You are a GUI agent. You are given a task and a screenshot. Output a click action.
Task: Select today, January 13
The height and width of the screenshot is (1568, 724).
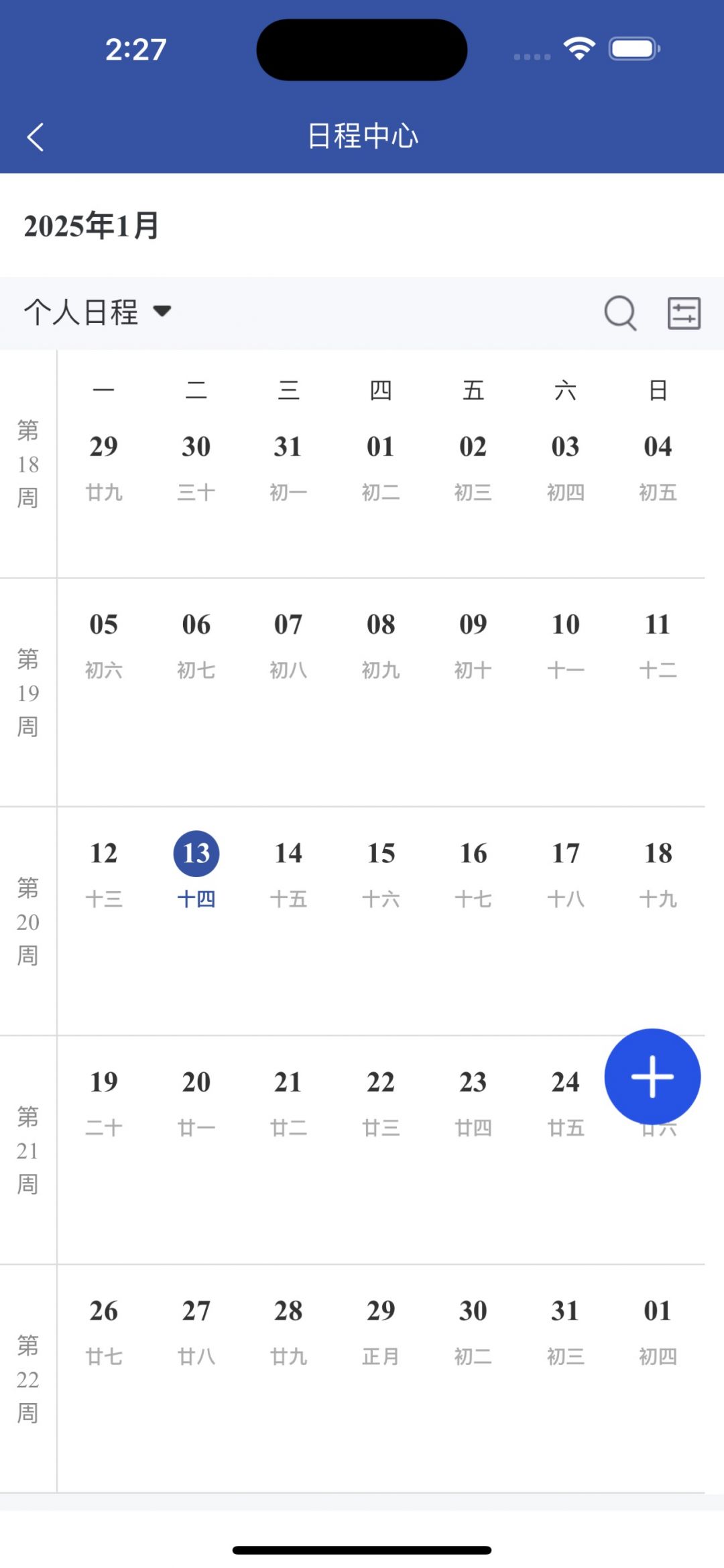click(196, 870)
